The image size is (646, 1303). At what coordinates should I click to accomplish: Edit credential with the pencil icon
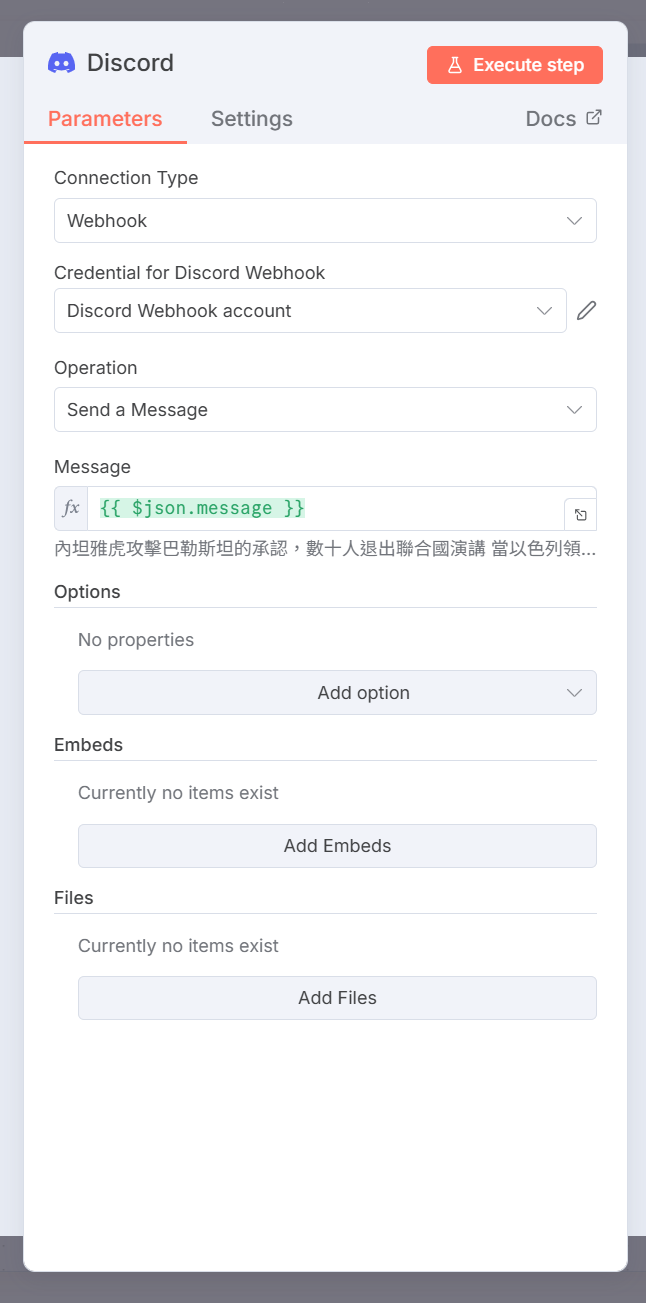[587, 311]
